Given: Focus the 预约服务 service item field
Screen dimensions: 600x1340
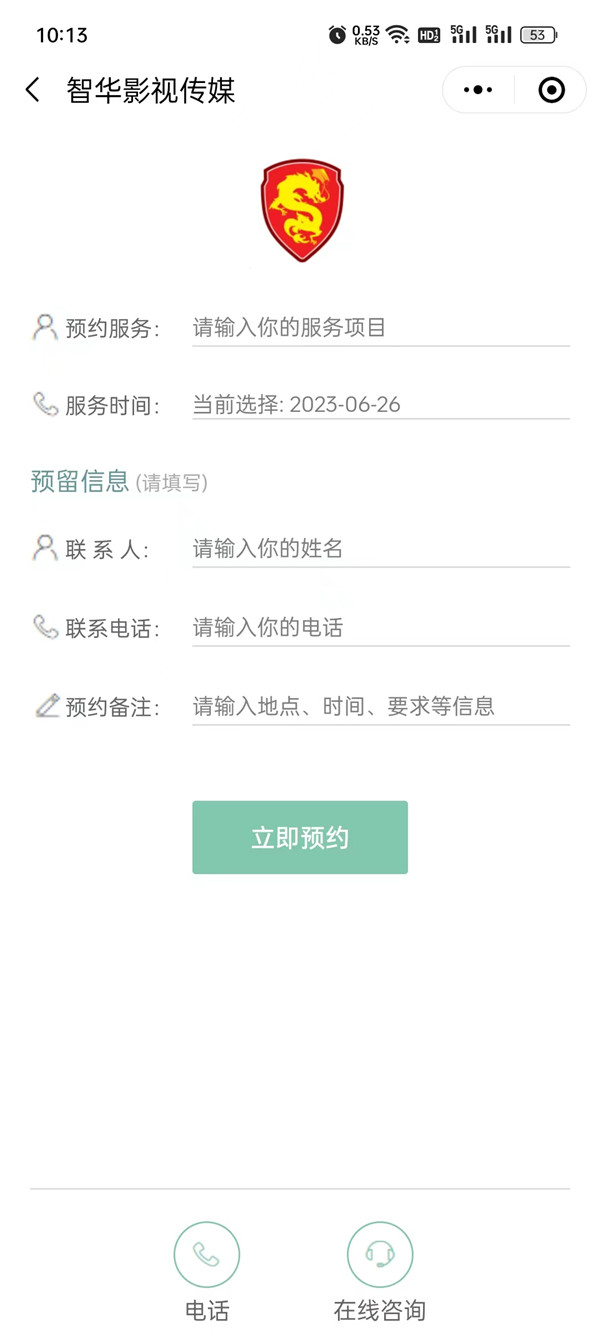Looking at the screenshot, I should pyautogui.click(x=380, y=327).
